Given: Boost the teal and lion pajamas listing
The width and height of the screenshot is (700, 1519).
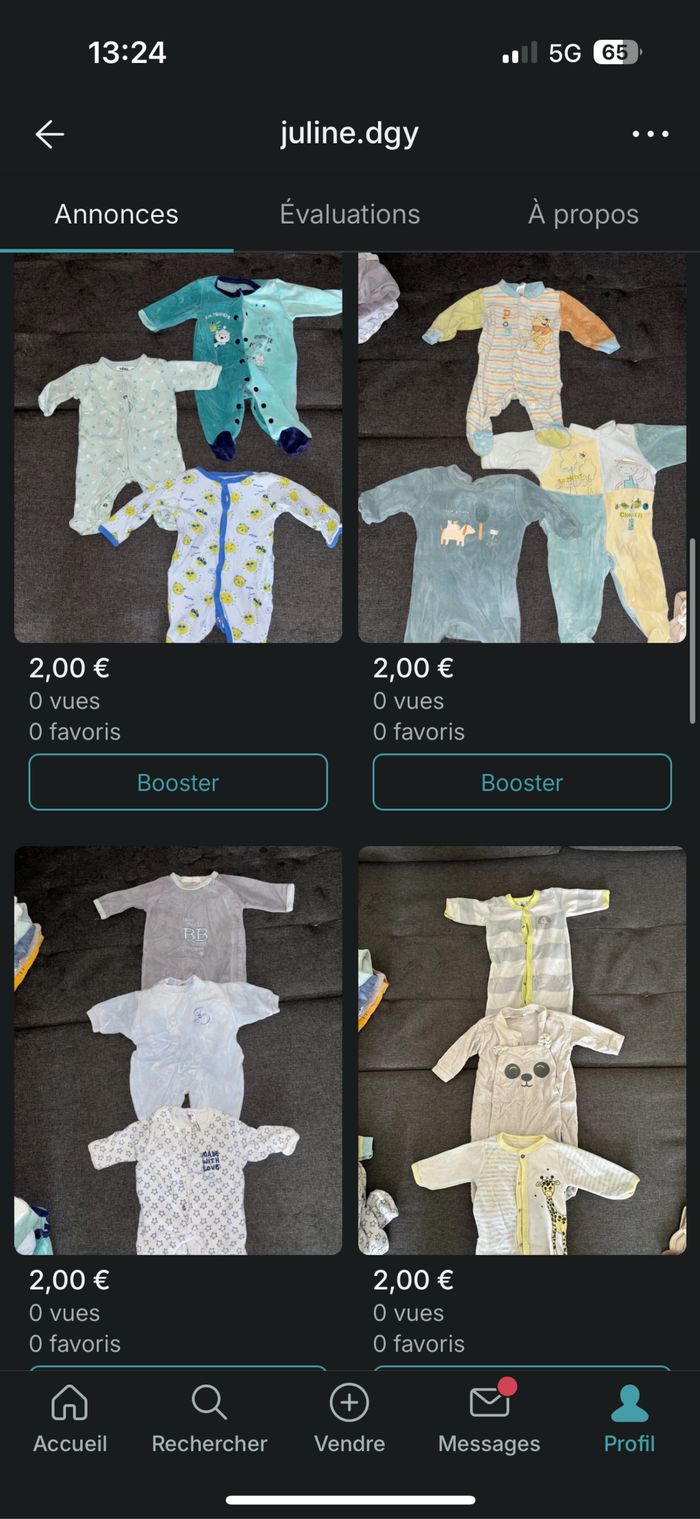Looking at the screenshot, I should (178, 782).
